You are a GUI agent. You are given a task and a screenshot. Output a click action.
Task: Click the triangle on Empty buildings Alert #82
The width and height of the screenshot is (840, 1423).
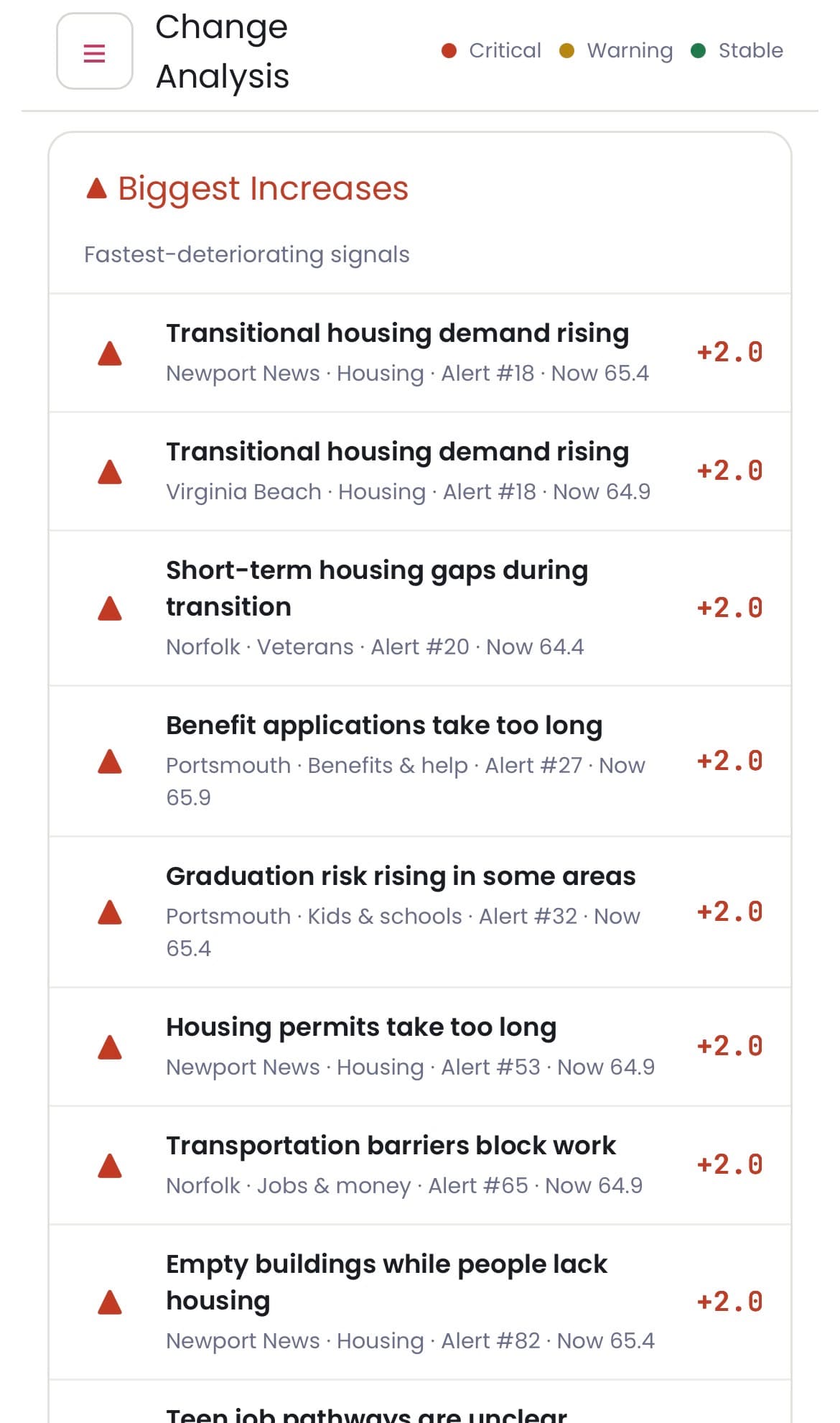pyautogui.click(x=110, y=1302)
